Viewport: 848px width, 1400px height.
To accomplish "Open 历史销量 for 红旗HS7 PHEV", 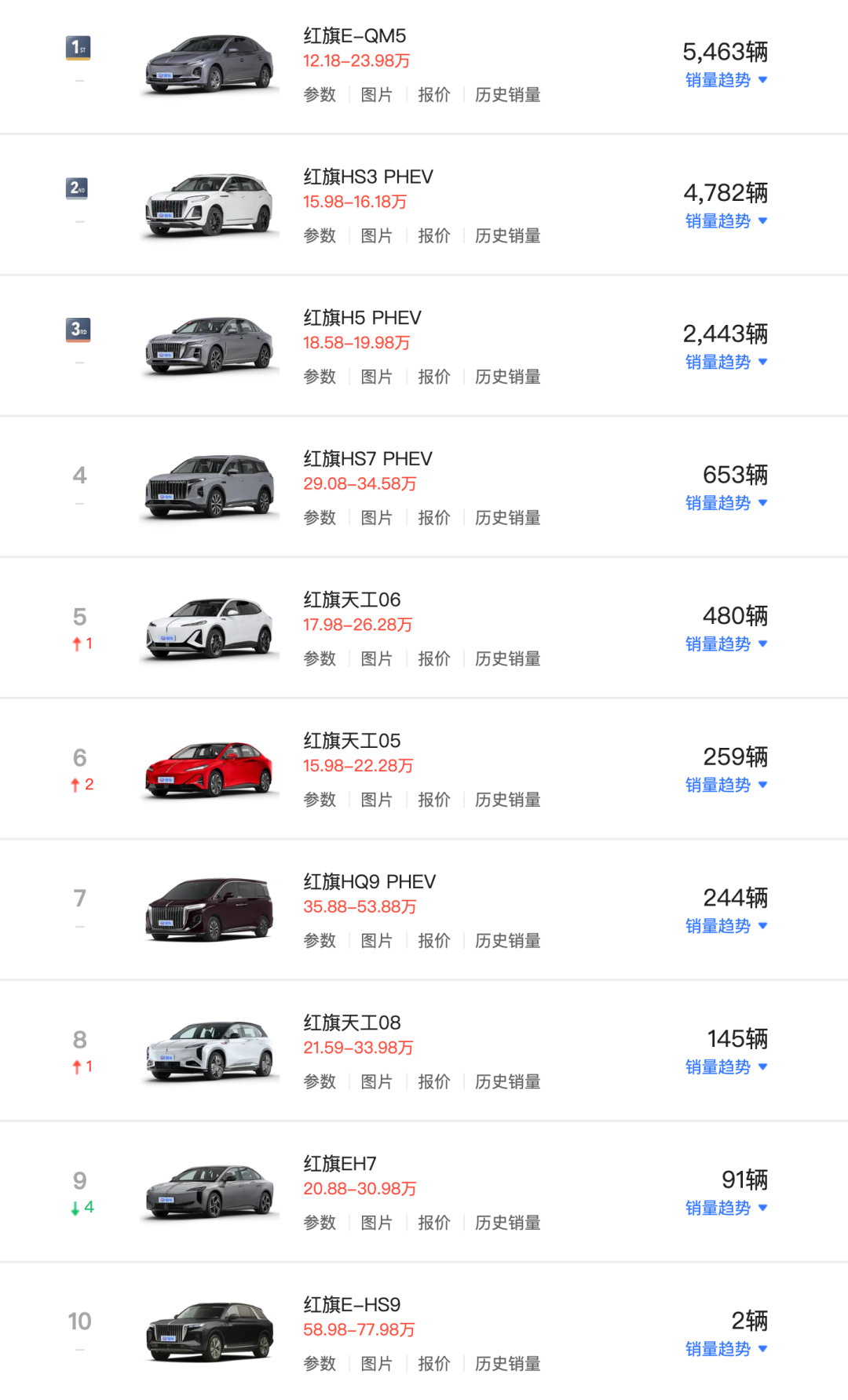I will pos(507,518).
